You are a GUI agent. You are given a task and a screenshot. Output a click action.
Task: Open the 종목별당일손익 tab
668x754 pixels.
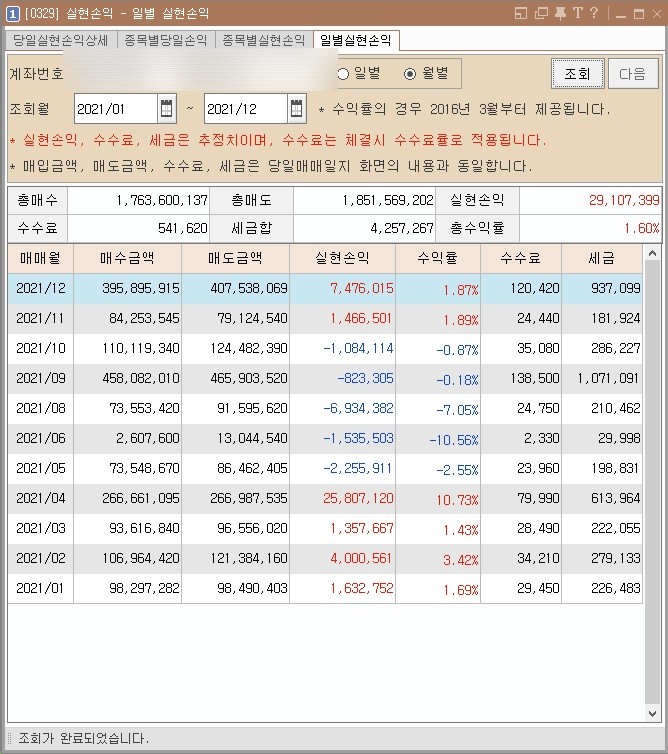(x=166, y=40)
